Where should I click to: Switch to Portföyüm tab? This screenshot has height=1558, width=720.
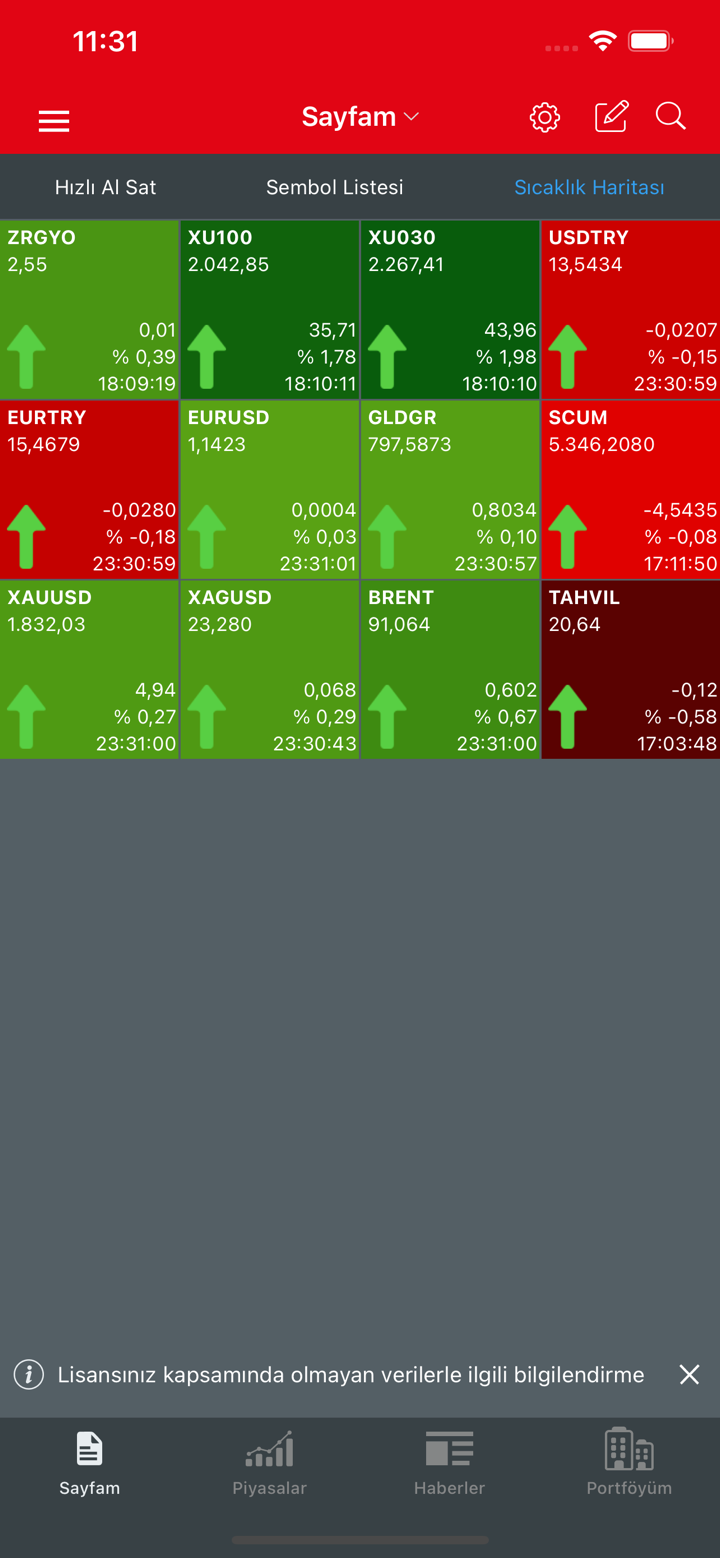[629, 1463]
